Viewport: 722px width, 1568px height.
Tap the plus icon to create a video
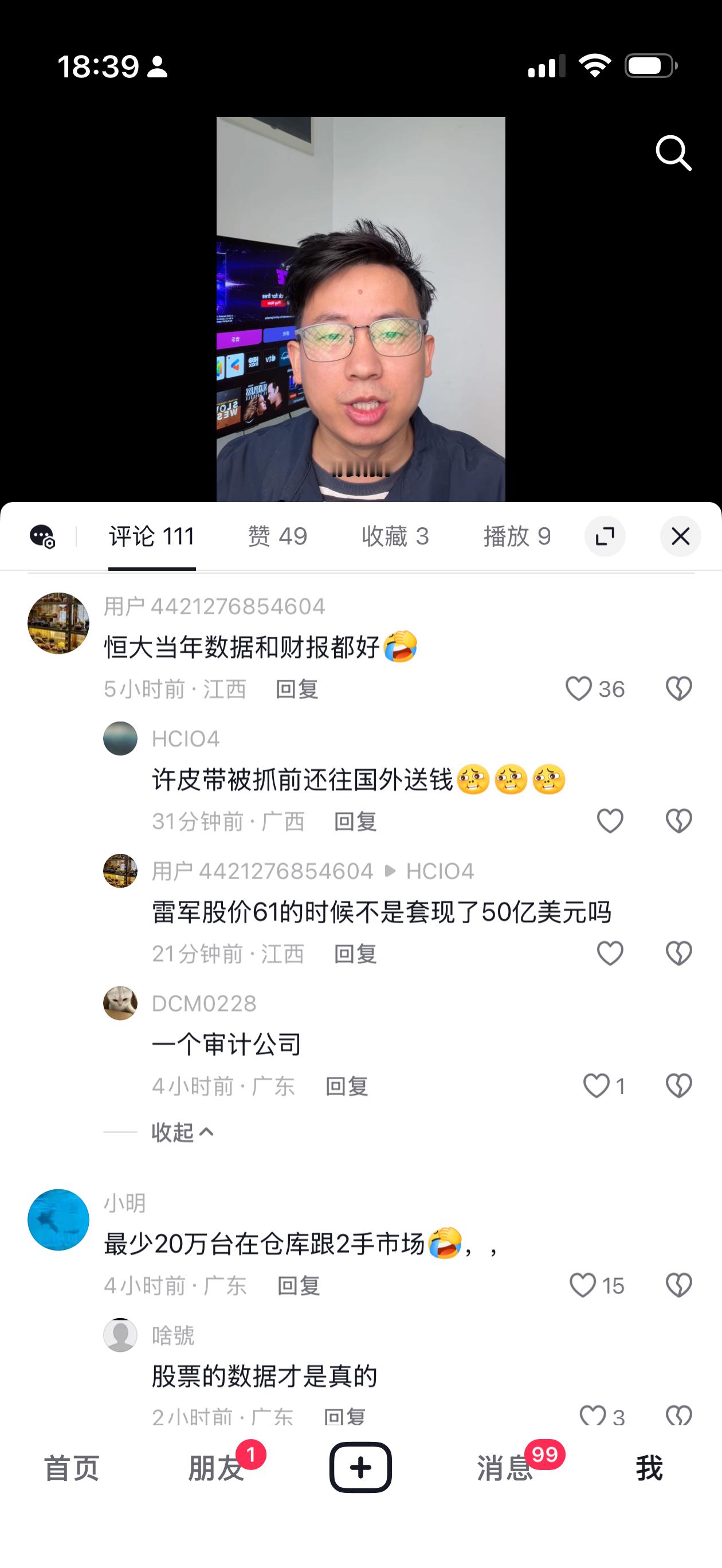tap(361, 1468)
